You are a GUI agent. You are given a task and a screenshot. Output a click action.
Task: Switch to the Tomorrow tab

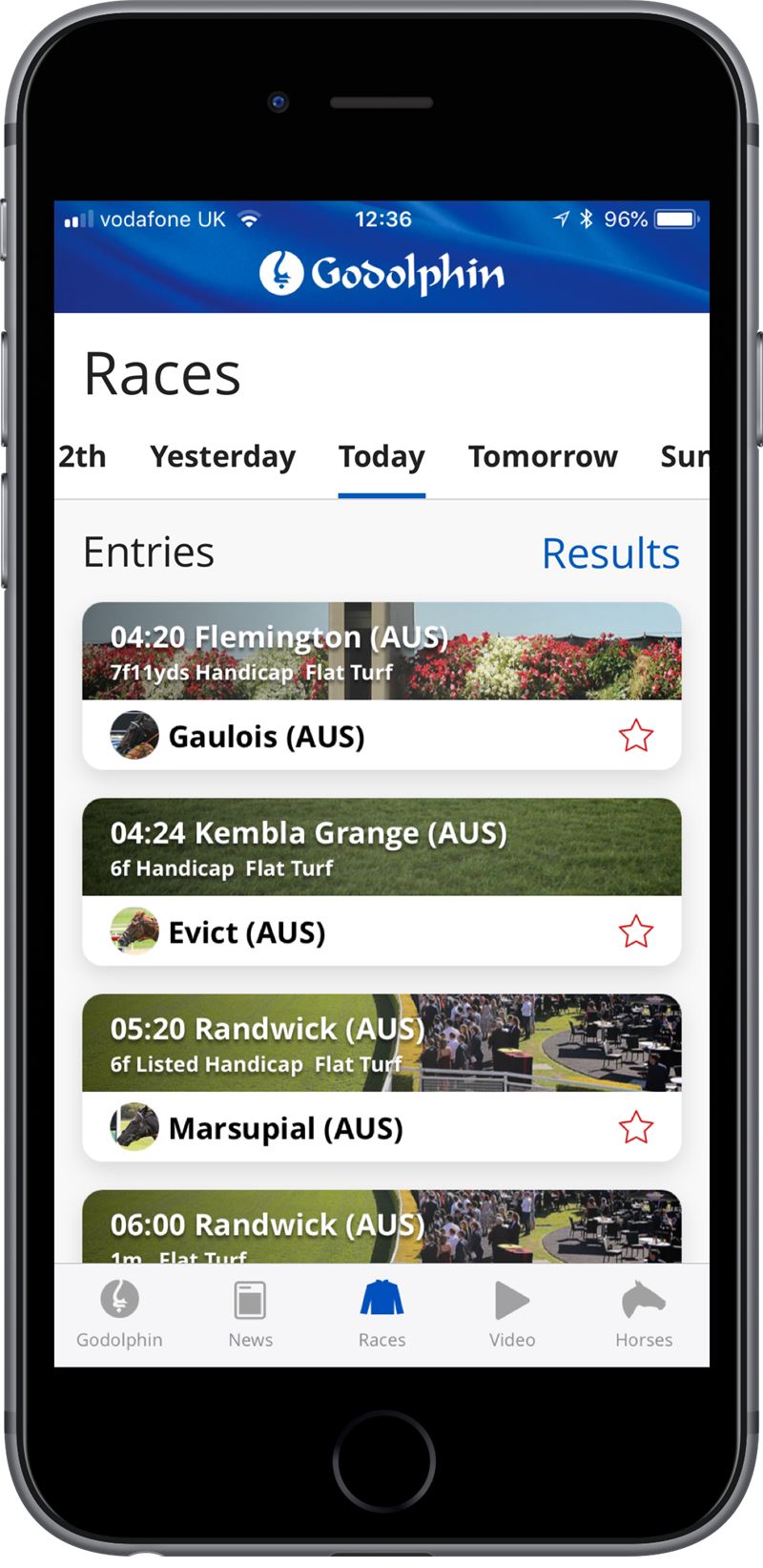click(x=543, y=456)
